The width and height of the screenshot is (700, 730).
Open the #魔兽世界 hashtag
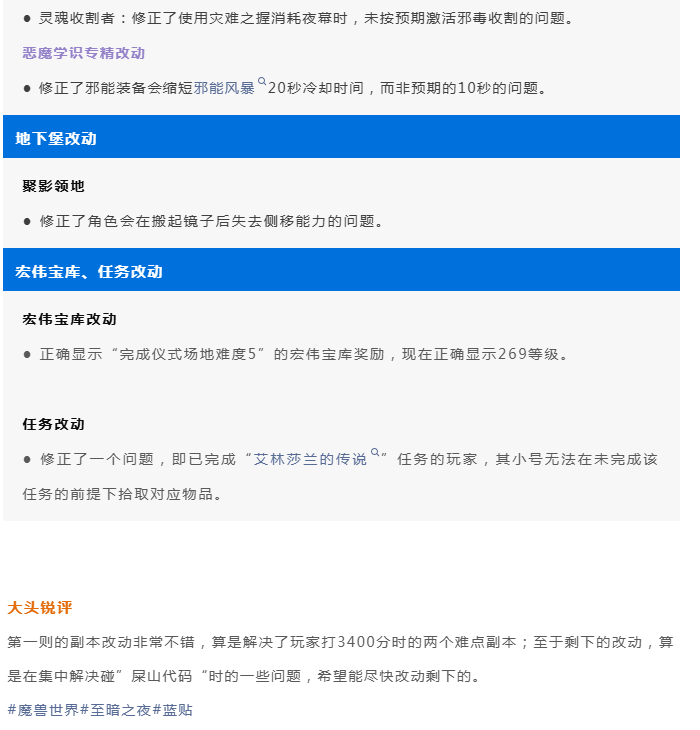[43, 709]
